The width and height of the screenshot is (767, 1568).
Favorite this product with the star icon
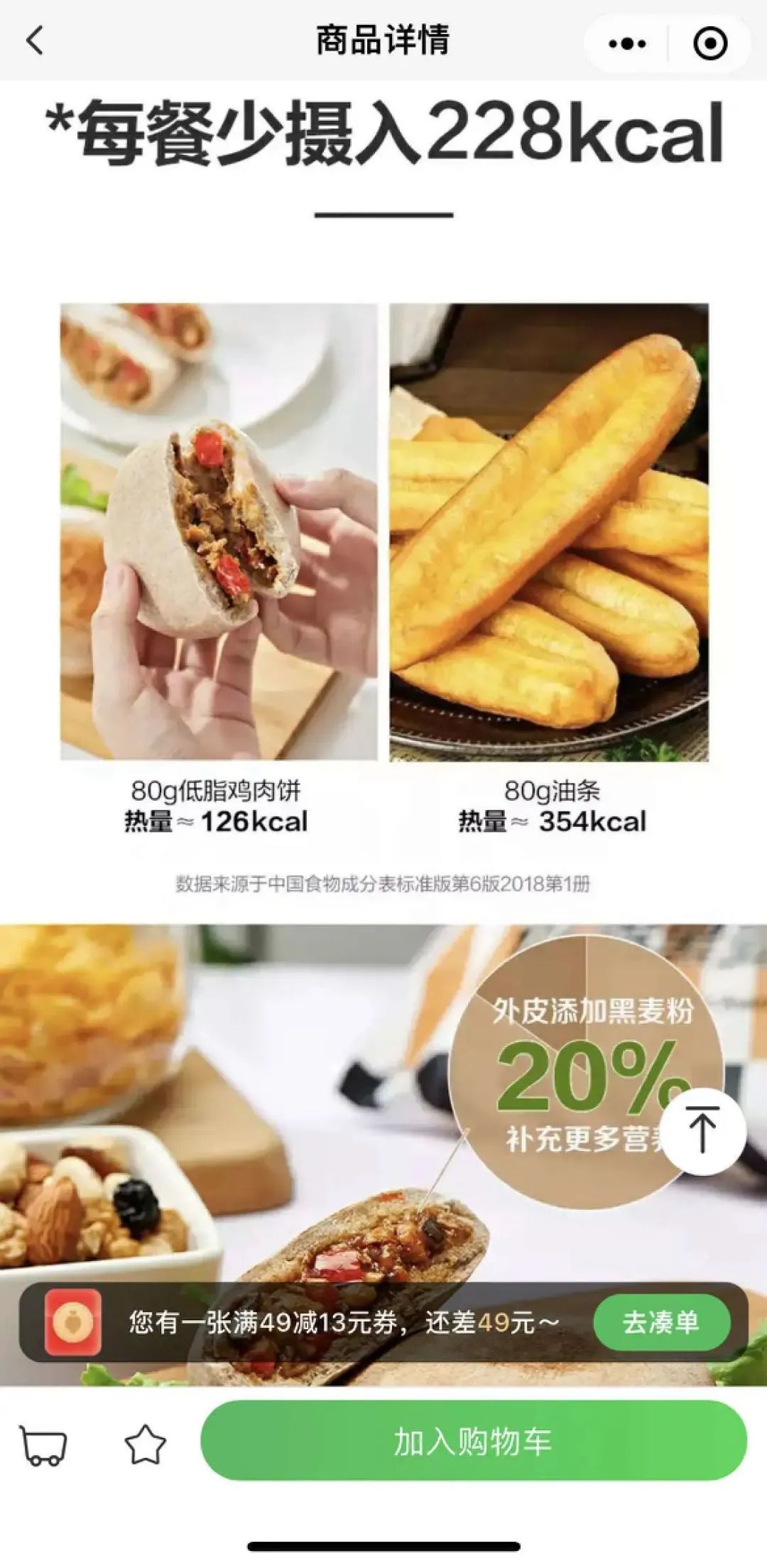[146, 1445]
